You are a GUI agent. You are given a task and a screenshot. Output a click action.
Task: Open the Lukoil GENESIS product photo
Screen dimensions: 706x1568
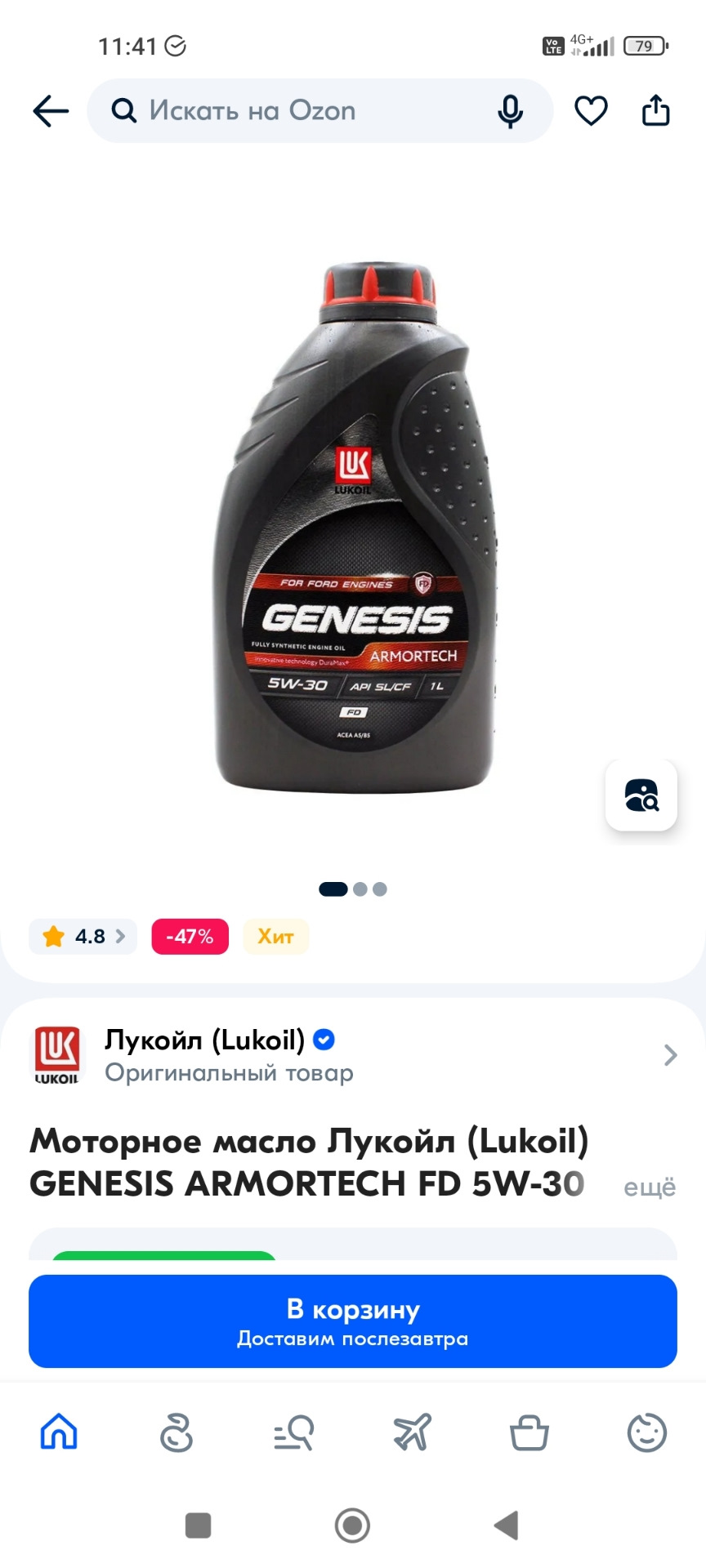(353, 531)
